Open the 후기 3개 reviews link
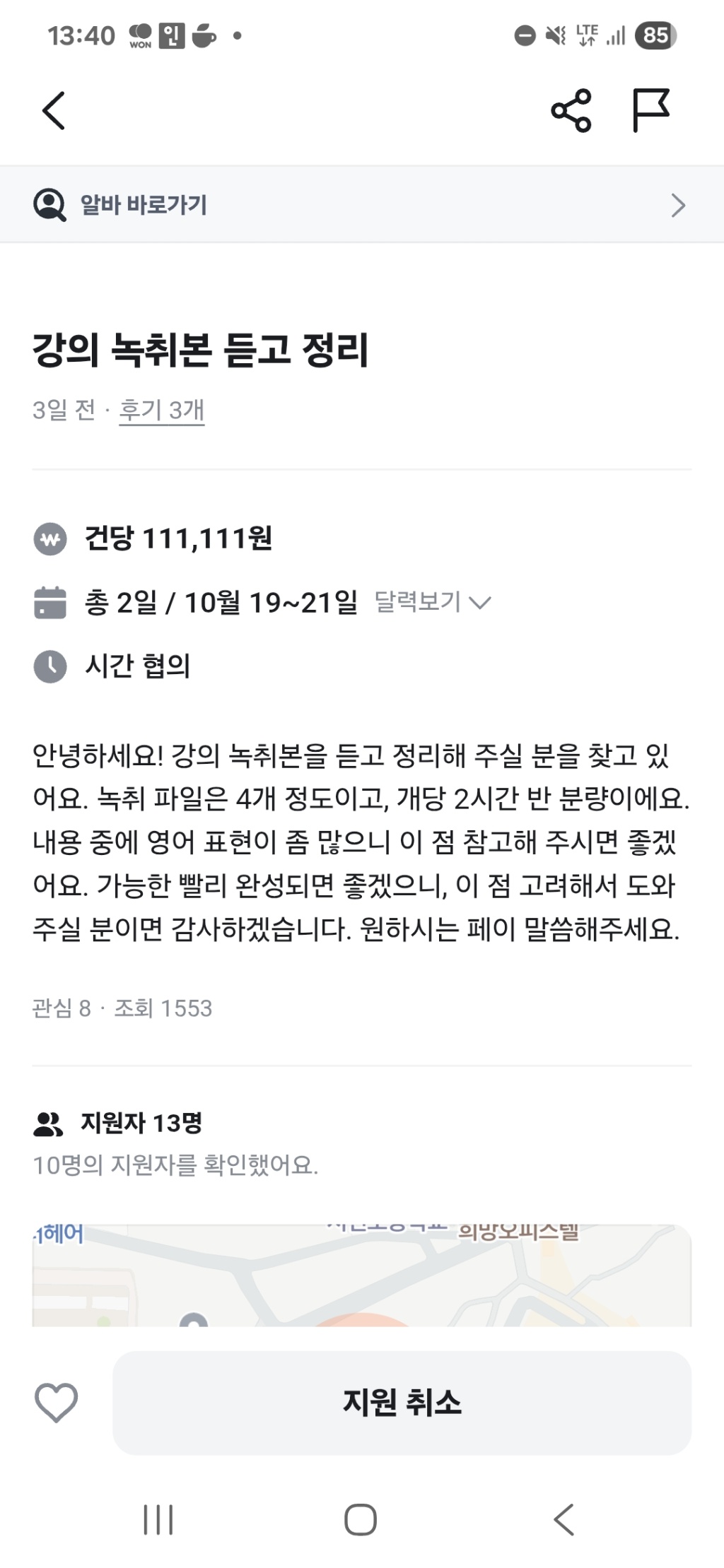Viewport: 724px width, 1568px height. 161,410
